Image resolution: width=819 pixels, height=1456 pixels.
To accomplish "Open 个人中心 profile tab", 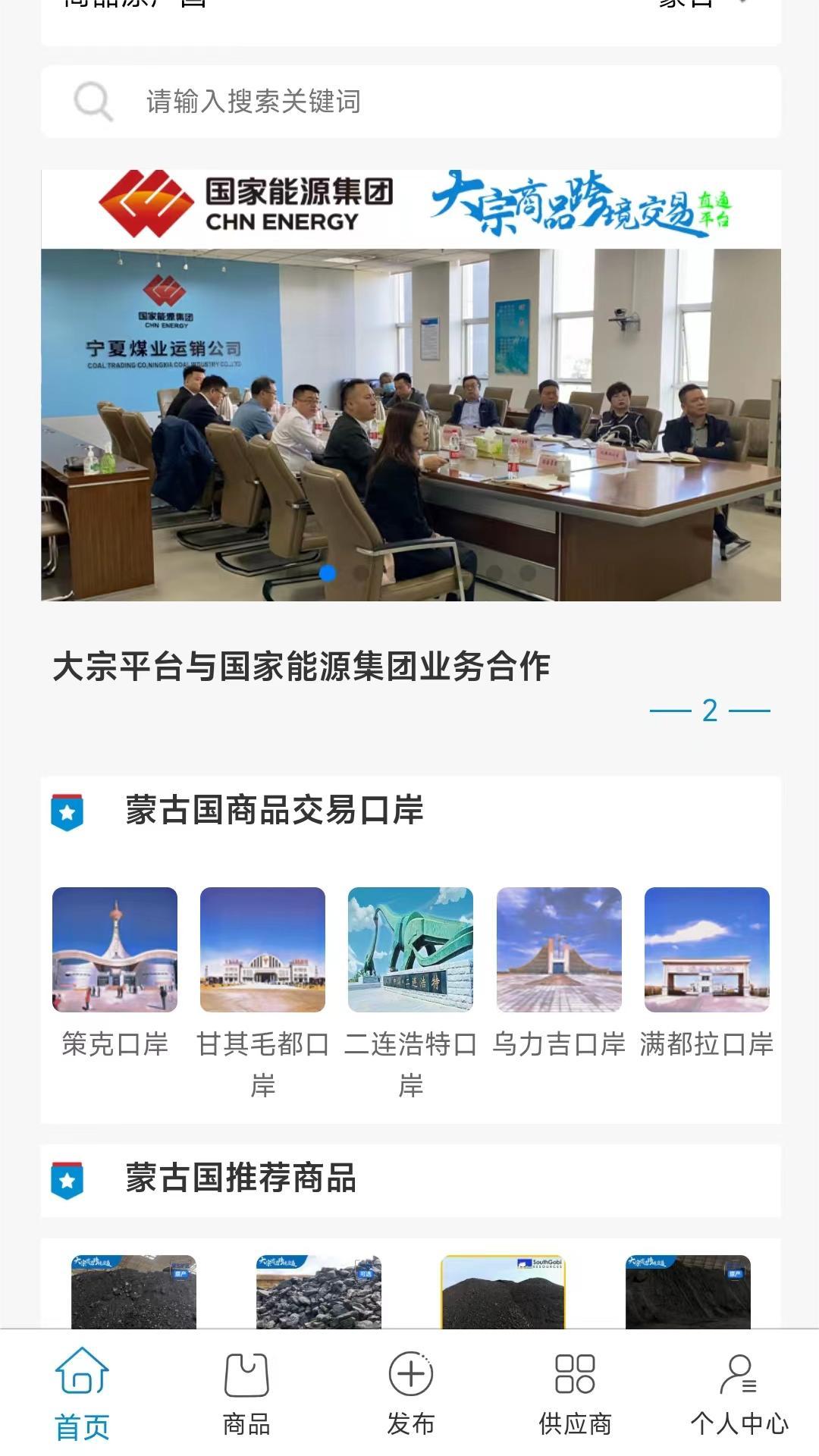I will (739, 1392).
